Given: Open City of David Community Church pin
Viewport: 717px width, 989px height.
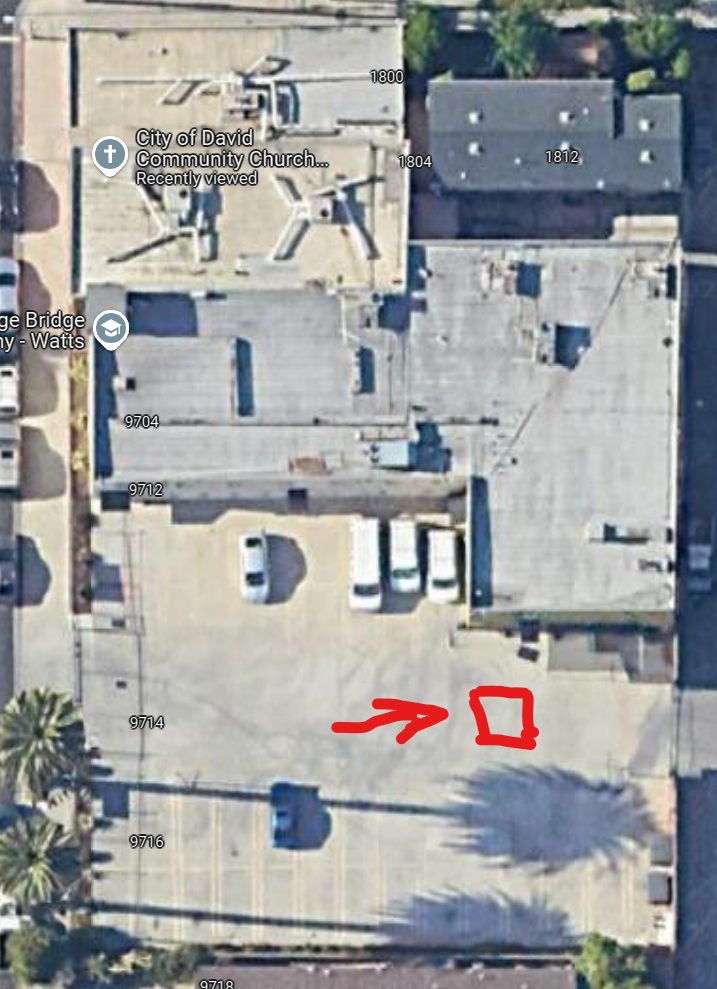Looking at the screenshot, I should (109, 156).
